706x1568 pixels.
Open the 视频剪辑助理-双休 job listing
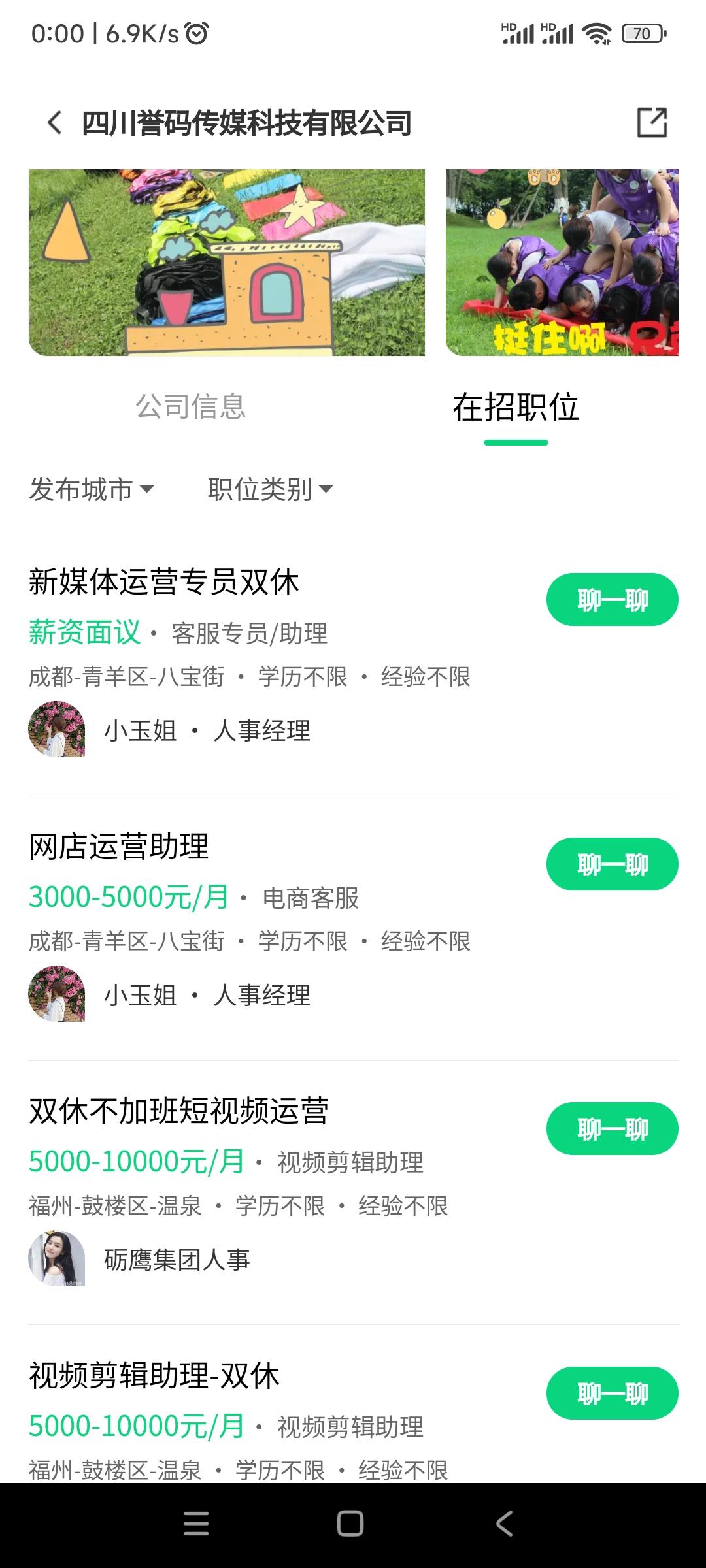pos(154,1376)
